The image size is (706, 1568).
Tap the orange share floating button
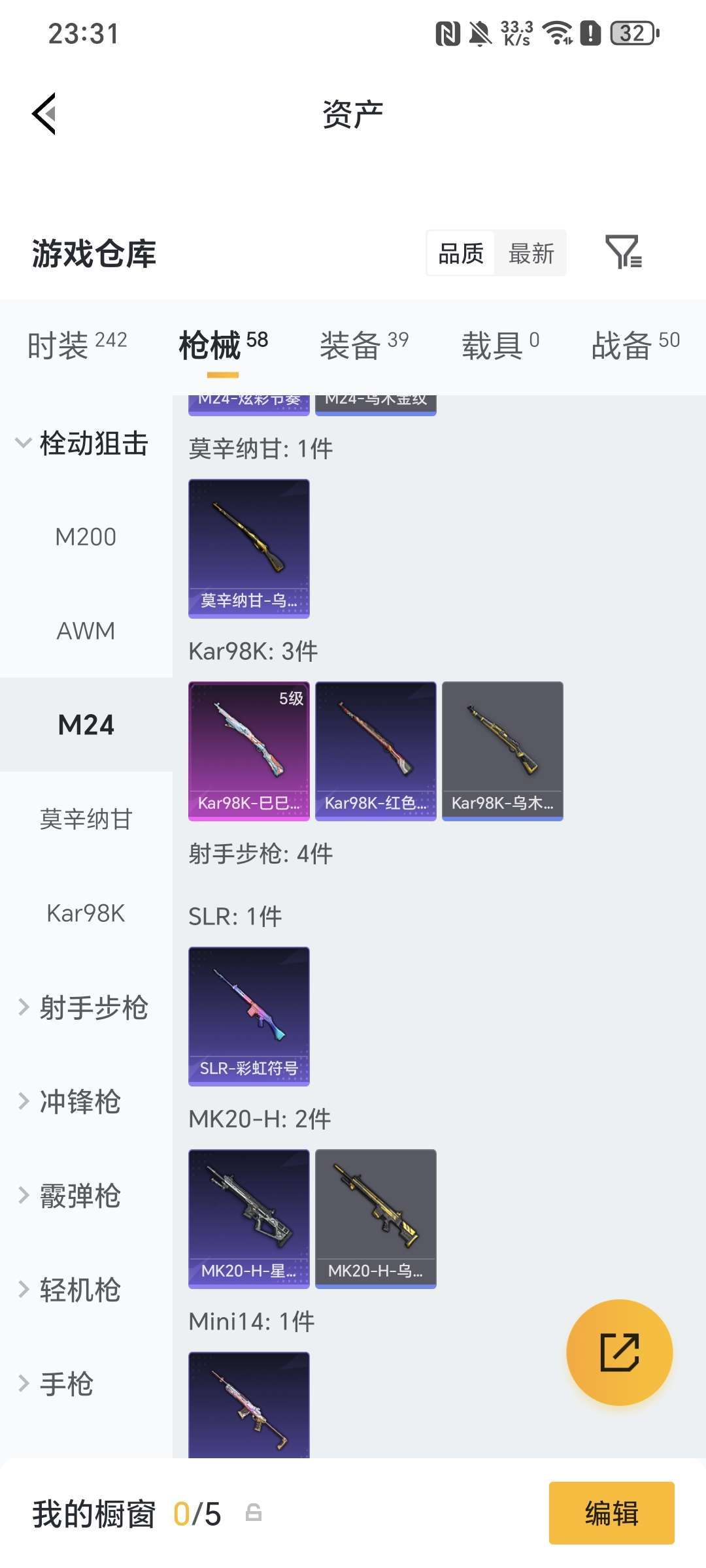(x=619, y=1352)
